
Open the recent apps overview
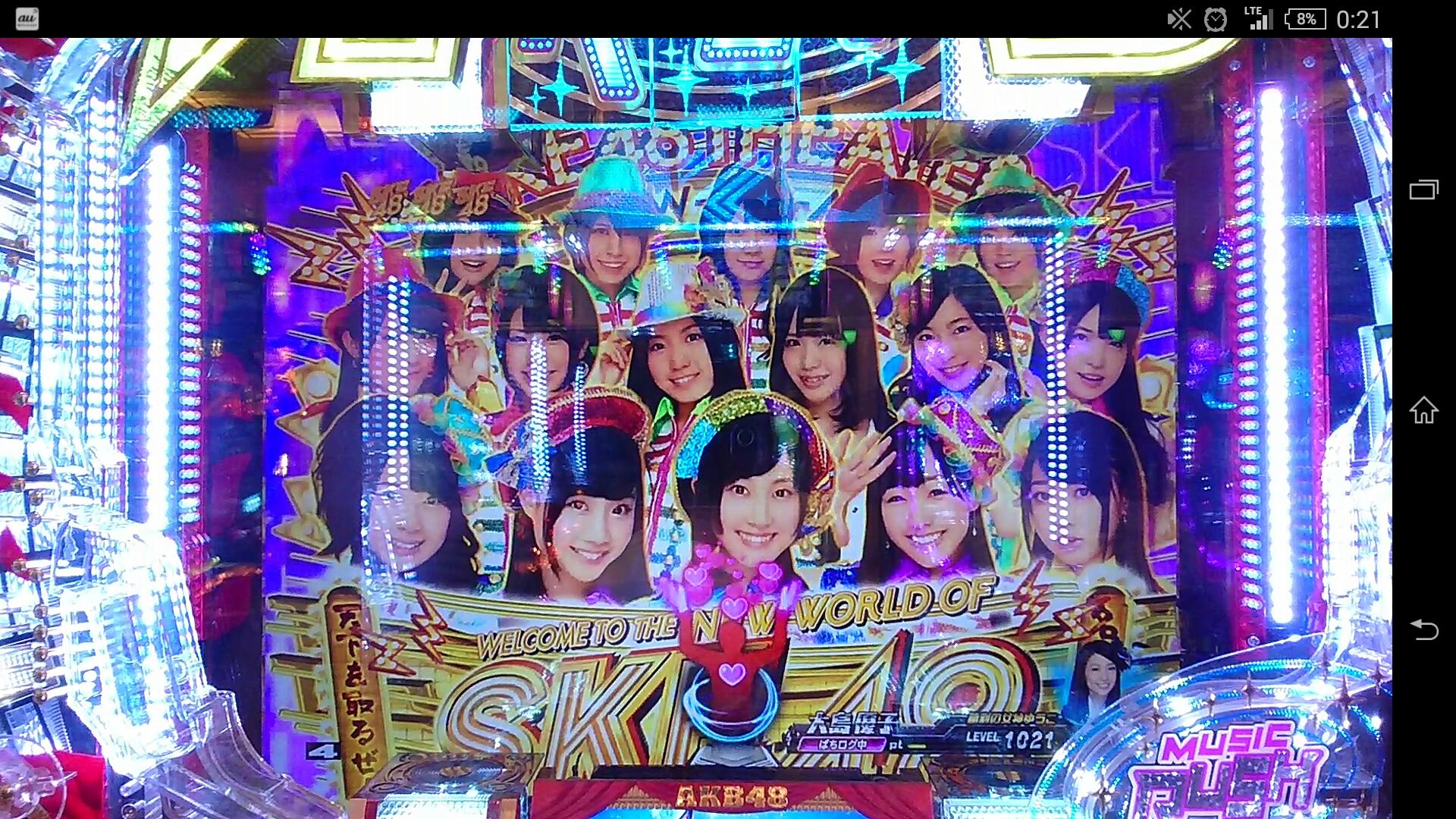click(1423, 190)
